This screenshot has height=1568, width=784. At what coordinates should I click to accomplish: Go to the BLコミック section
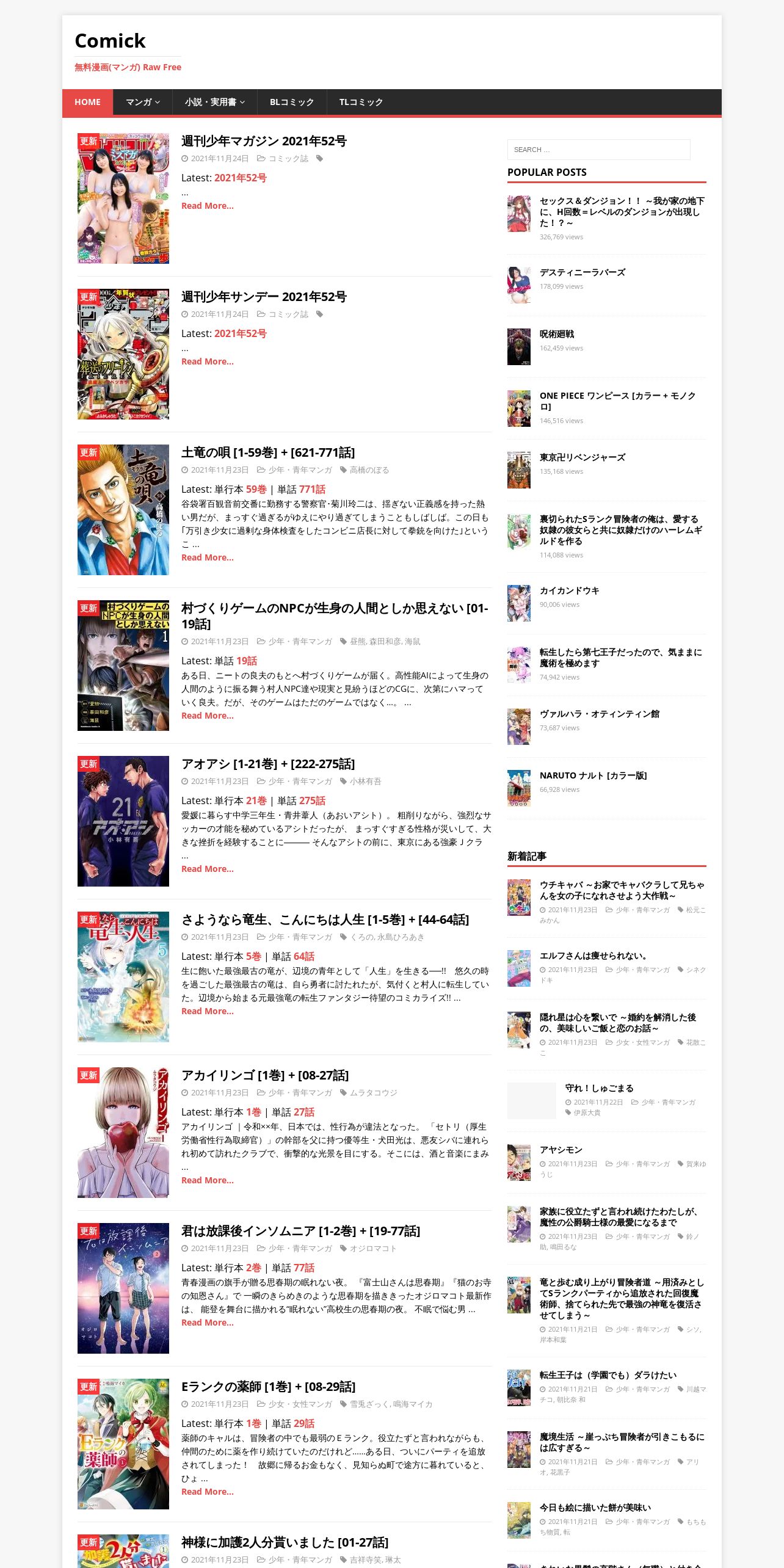[x=292, y=102]
